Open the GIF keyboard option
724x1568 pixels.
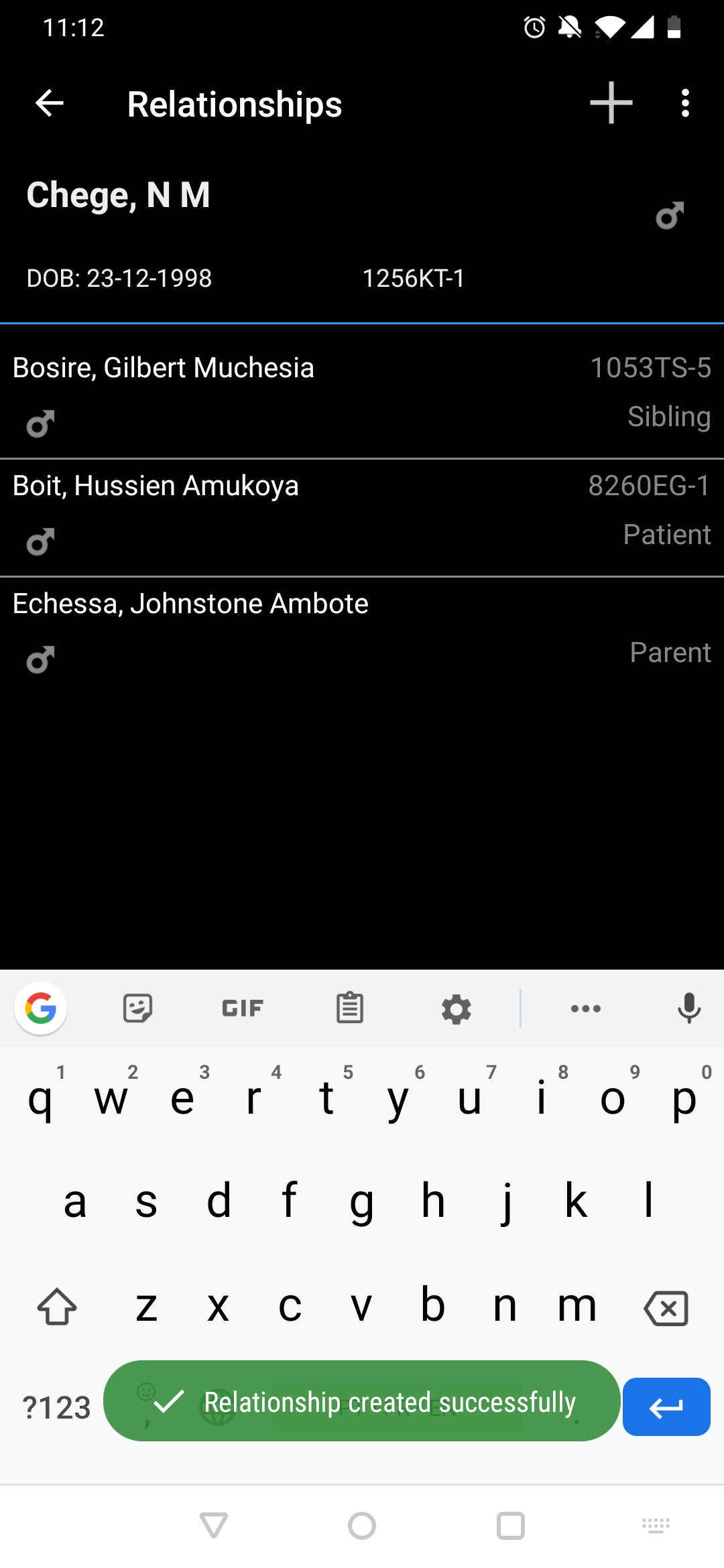click(243, 1008)
